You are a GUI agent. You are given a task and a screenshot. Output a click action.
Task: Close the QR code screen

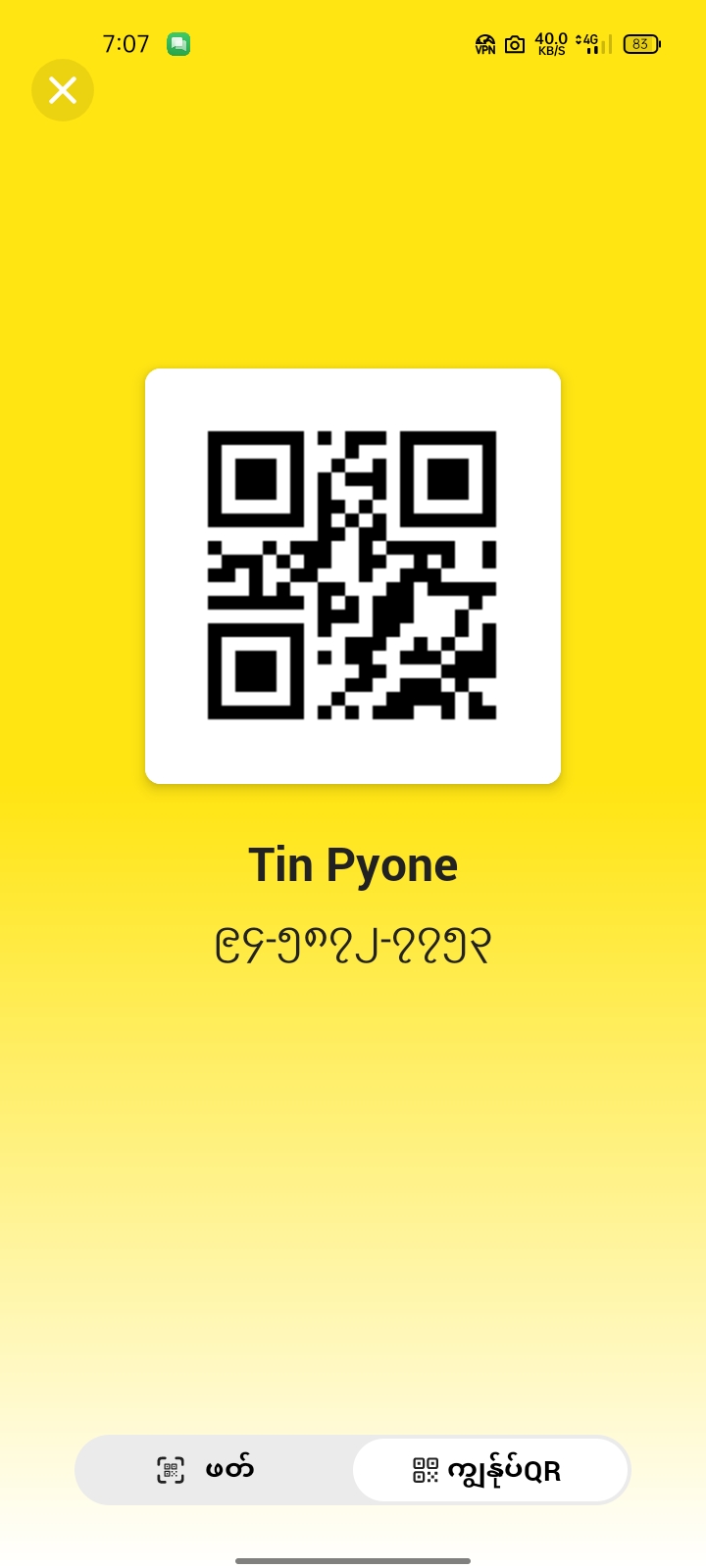tap(63, 90)
